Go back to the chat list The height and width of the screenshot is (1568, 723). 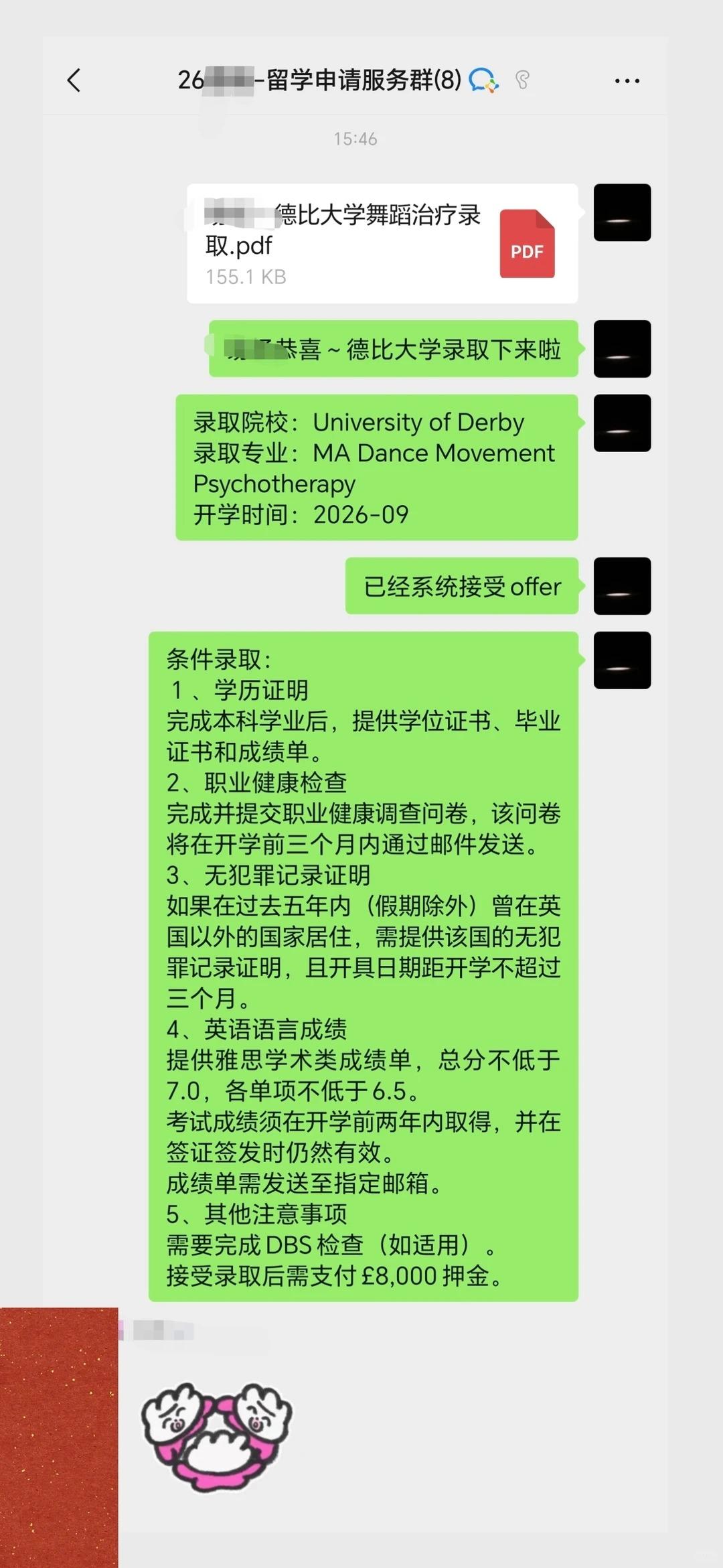(x=74, y=80)
